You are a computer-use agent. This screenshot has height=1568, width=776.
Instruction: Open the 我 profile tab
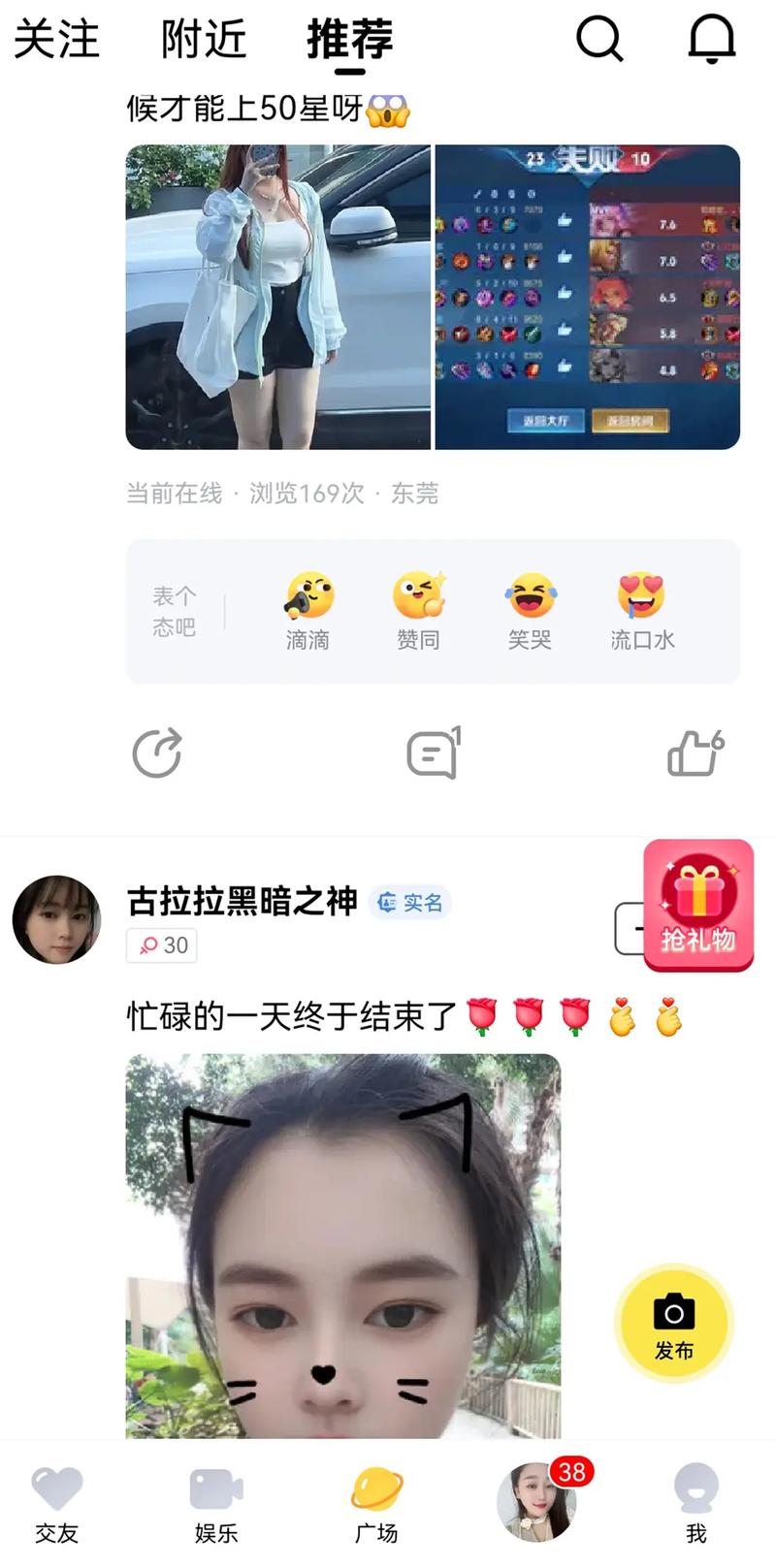[695, 1504]
